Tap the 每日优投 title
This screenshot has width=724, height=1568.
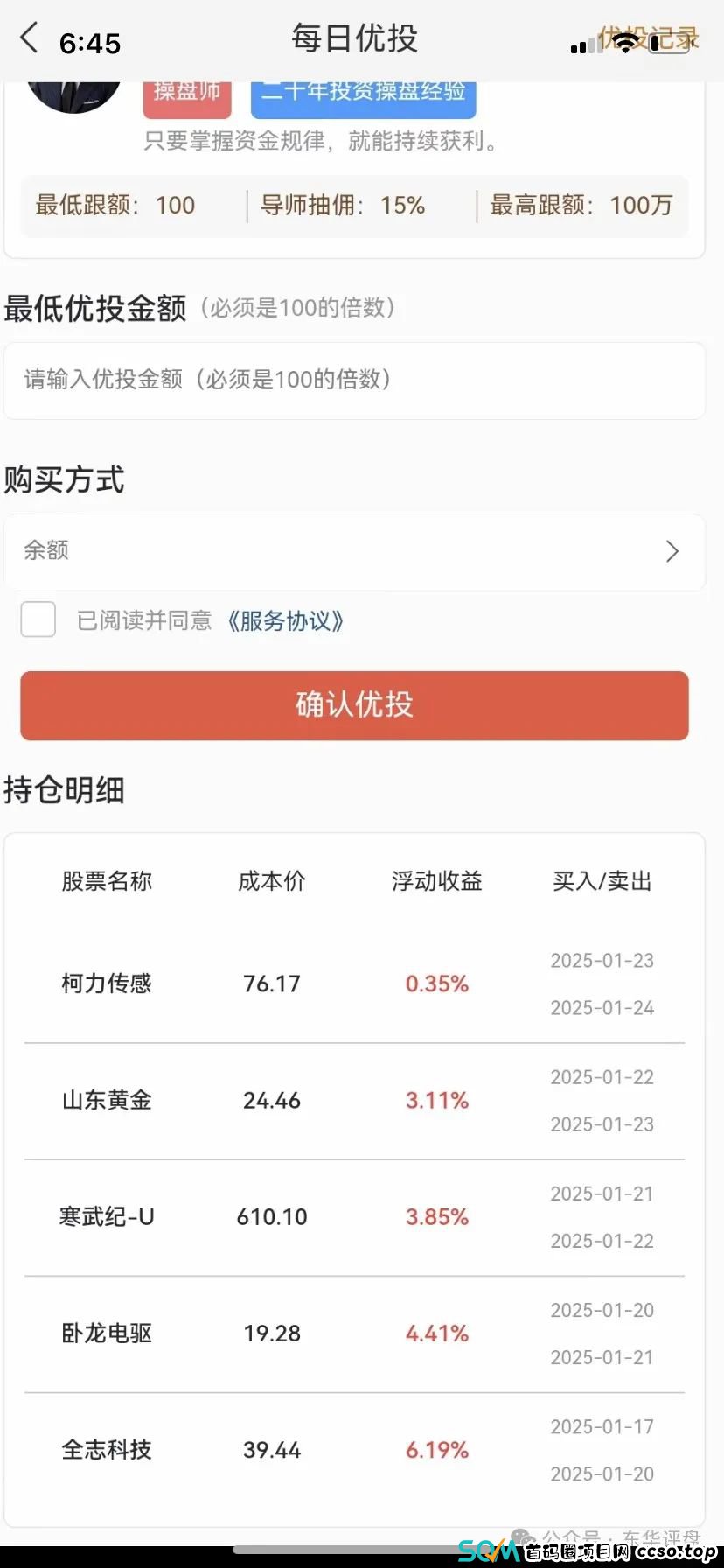pos(354,38)
